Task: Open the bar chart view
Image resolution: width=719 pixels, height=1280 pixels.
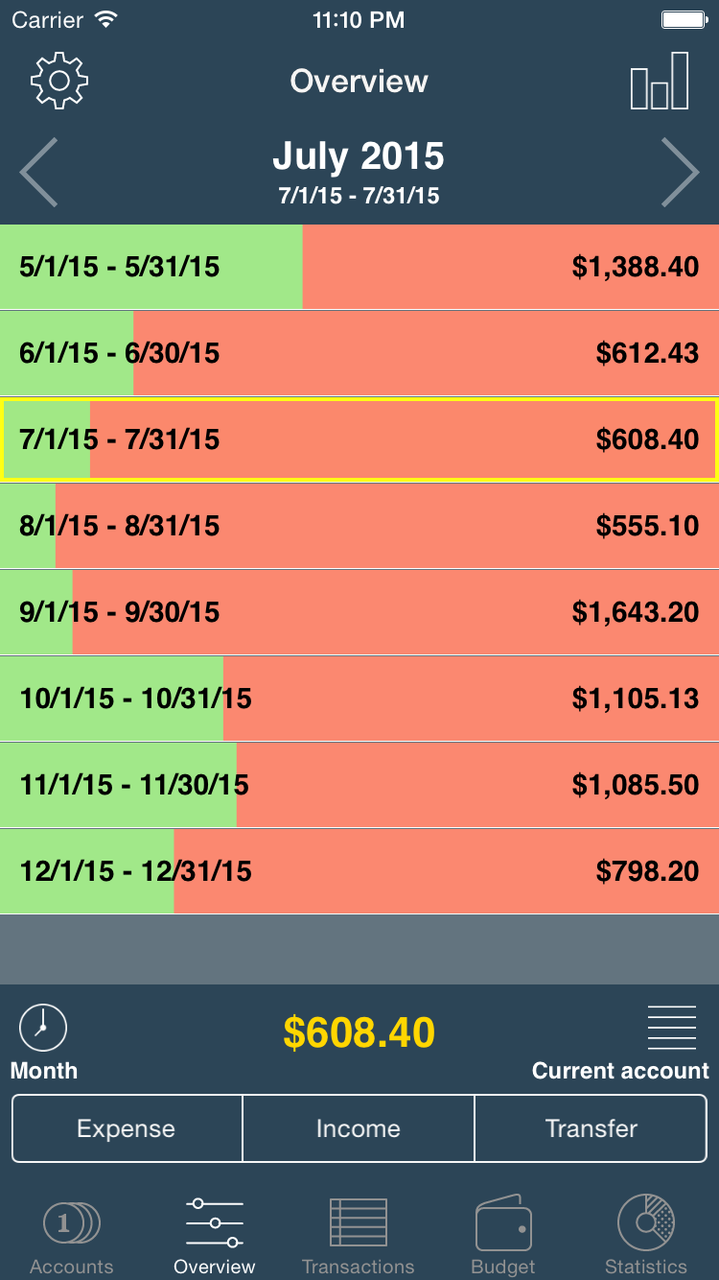Action: tap(659, 81)
